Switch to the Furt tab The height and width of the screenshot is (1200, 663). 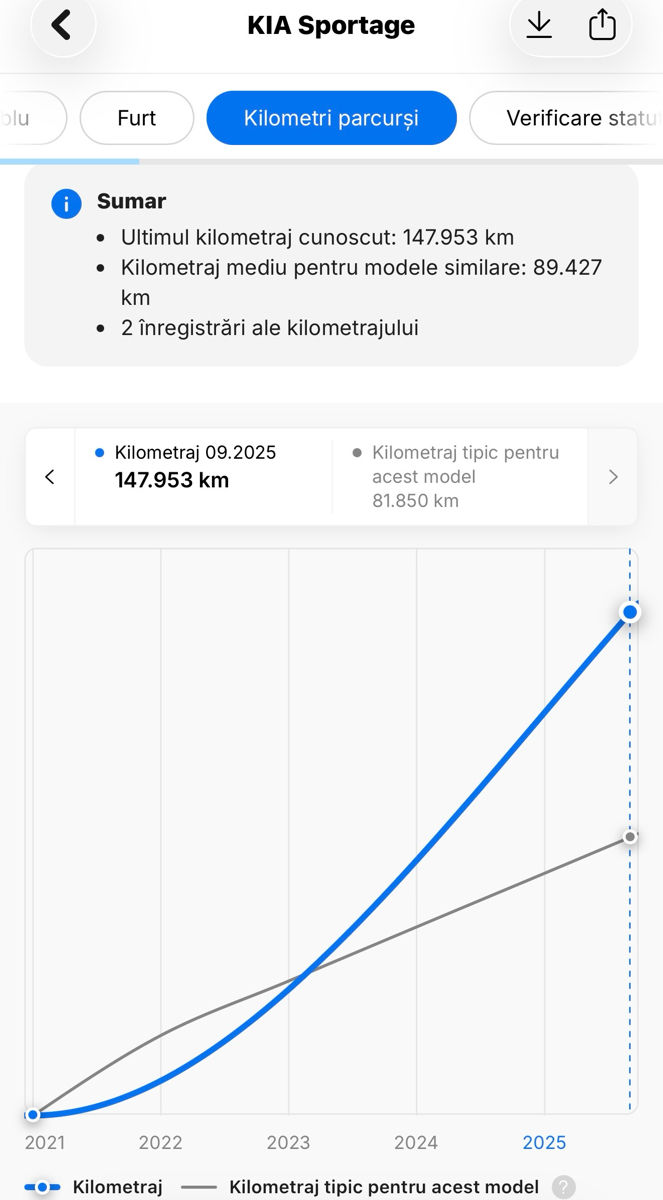point(137,118)
